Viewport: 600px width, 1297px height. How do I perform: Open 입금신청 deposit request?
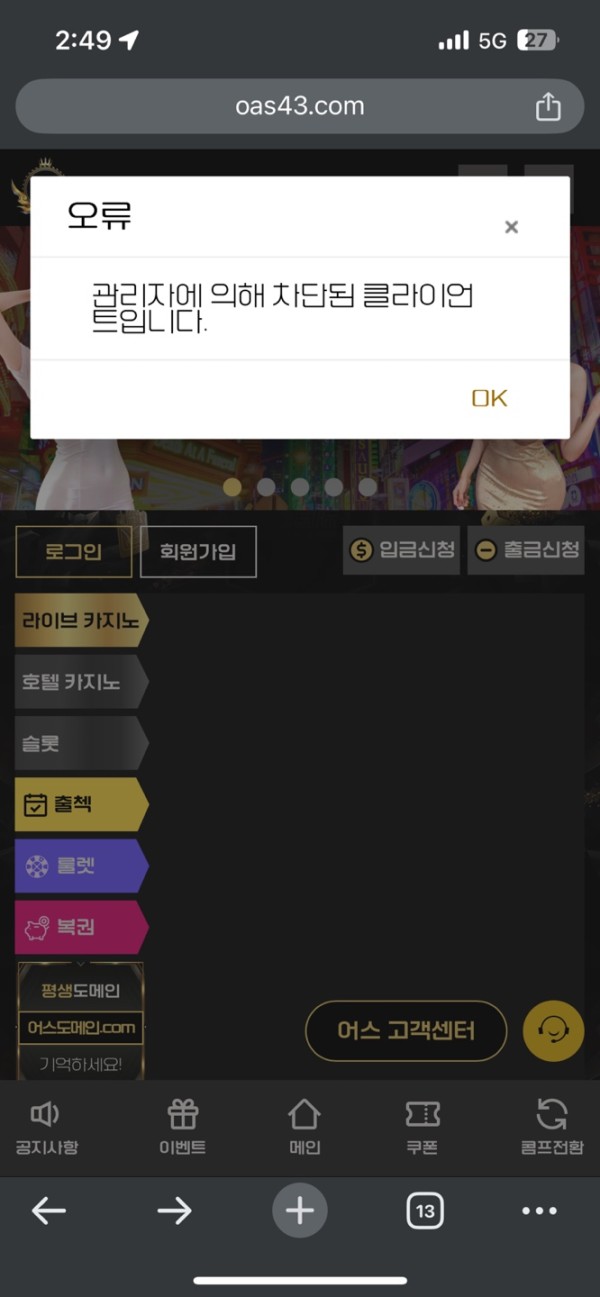(x=402, y=550)
